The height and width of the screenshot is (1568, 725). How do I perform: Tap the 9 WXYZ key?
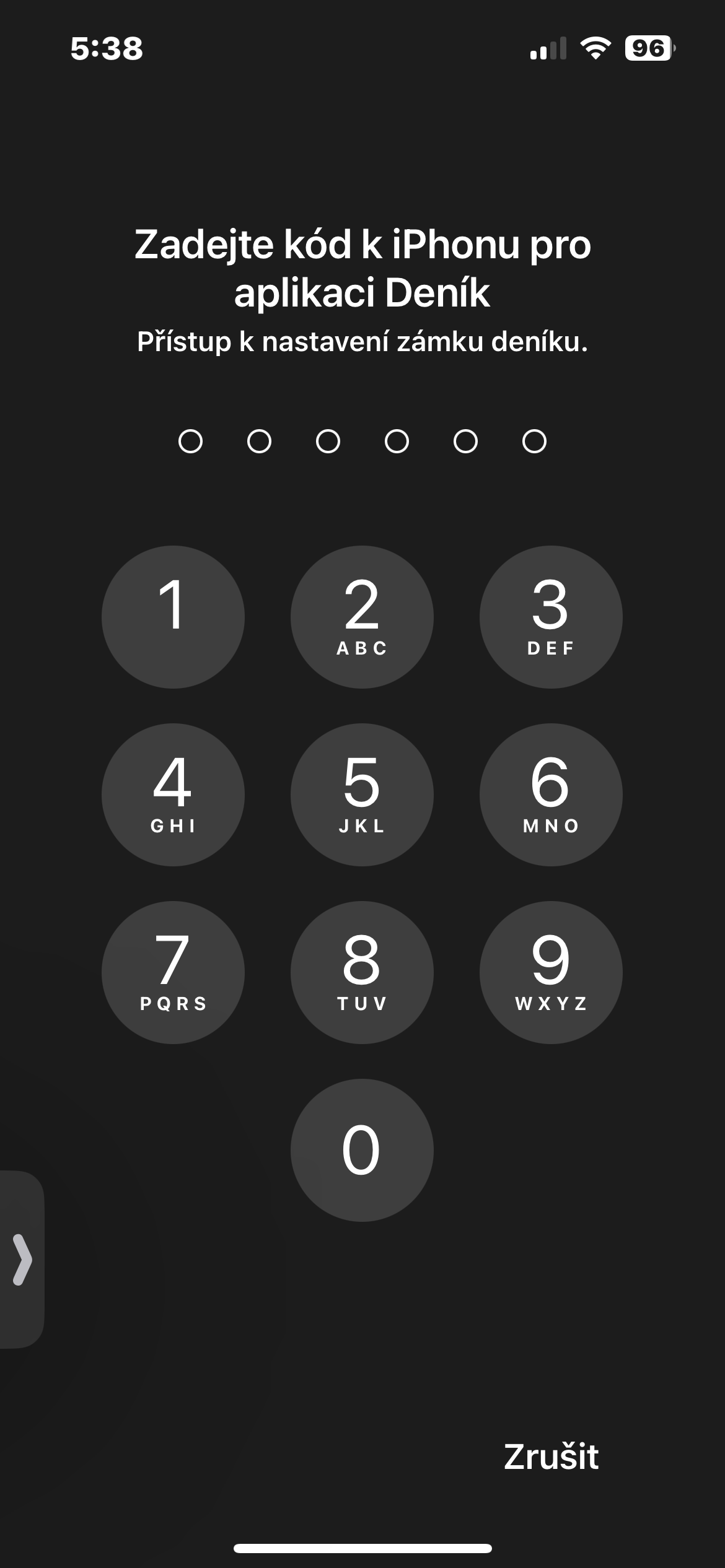(551, 972)
